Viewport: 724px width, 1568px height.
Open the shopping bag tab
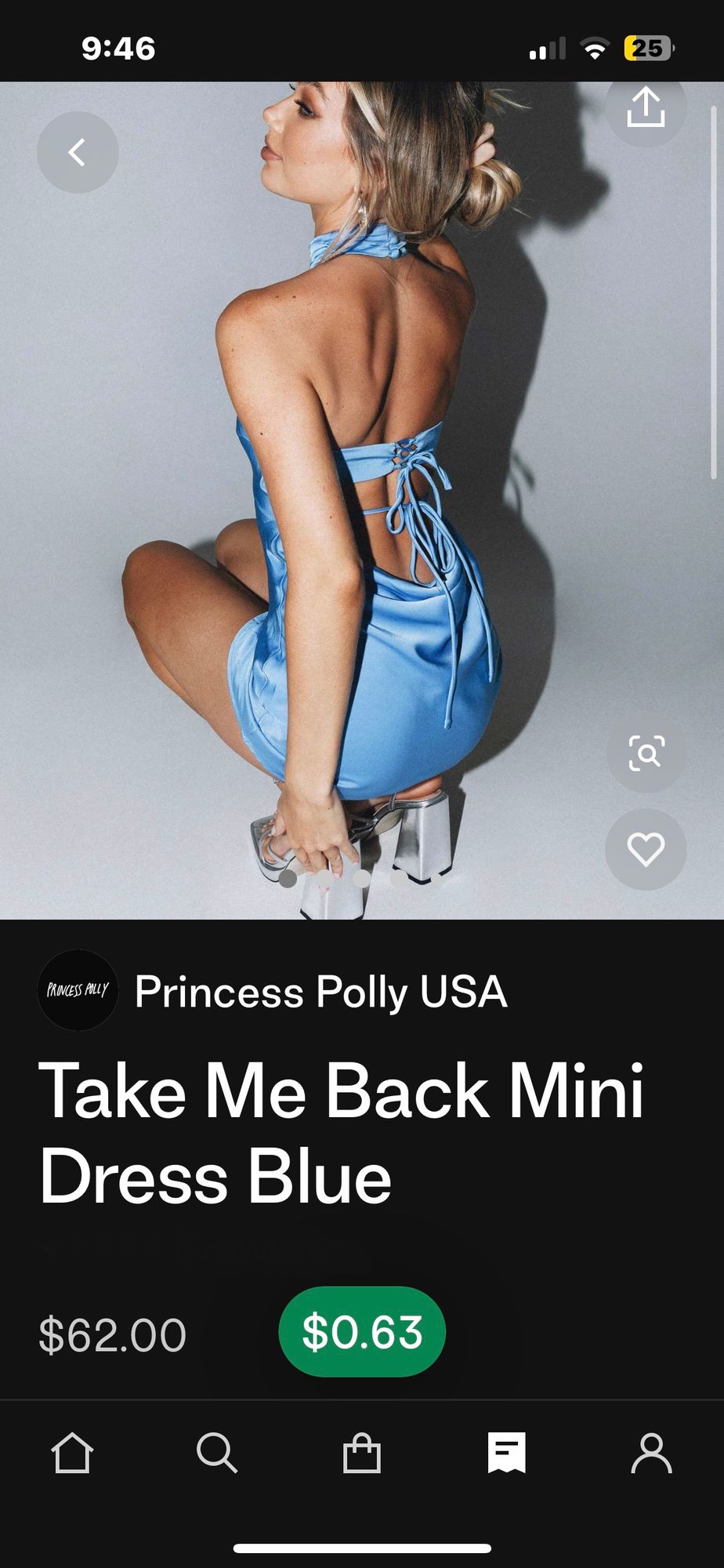point(362,1453)
